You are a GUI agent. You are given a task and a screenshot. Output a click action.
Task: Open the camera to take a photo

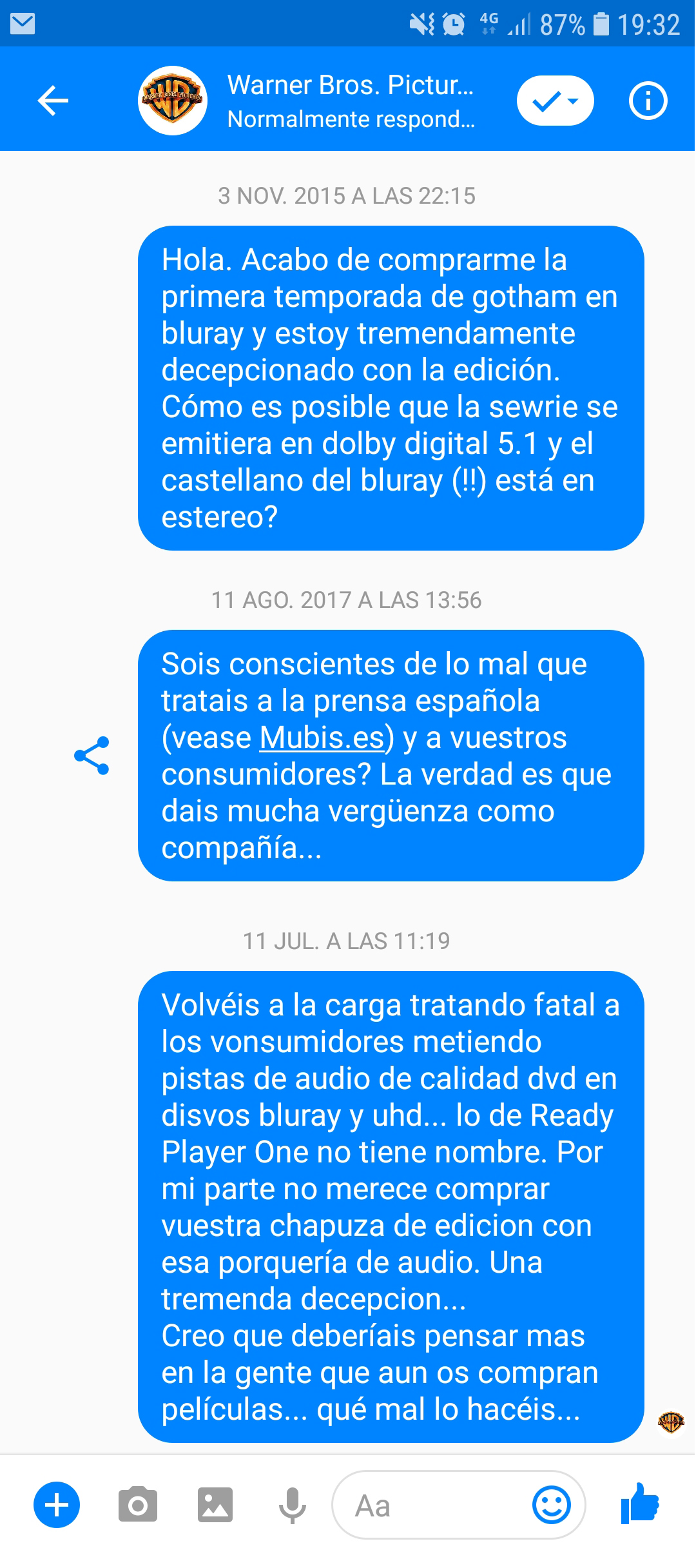[137, 1505]
